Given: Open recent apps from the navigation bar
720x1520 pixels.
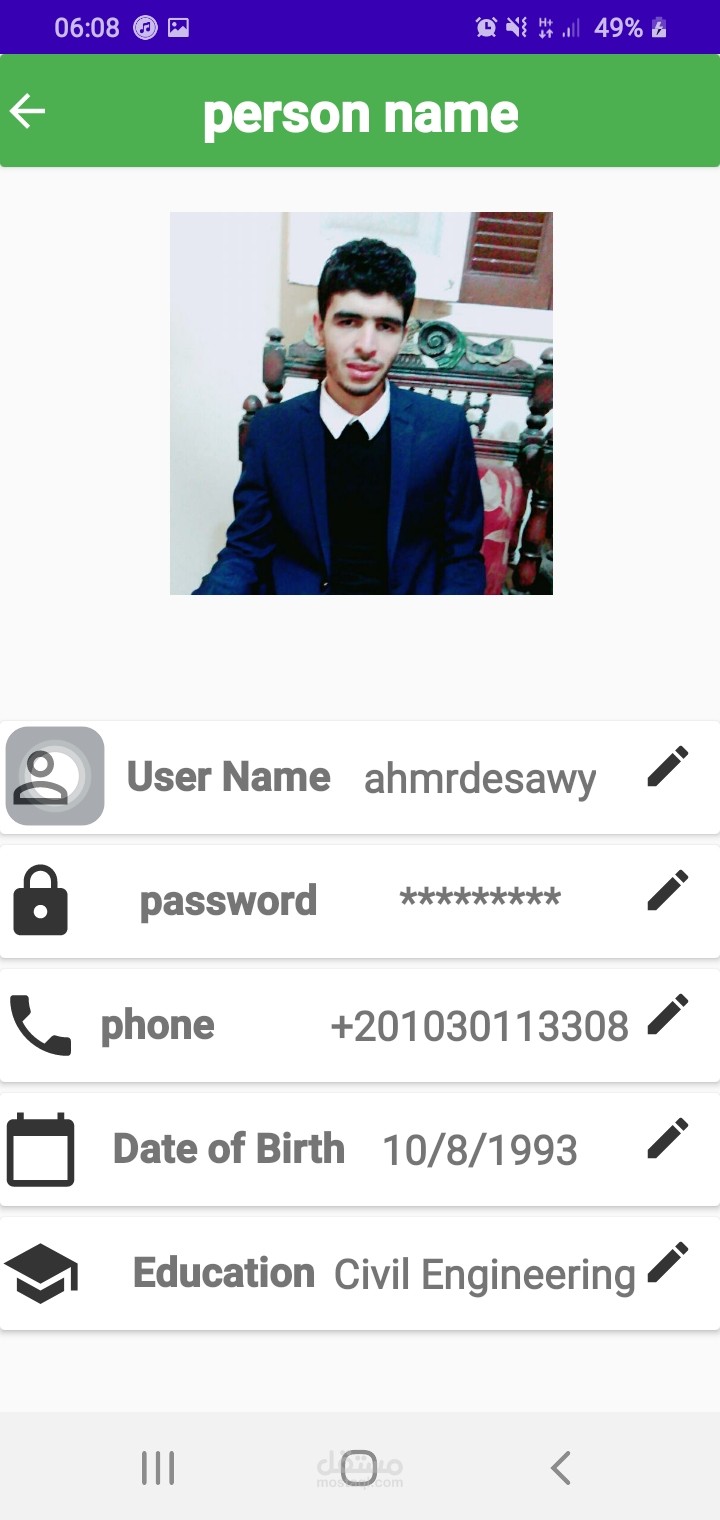Looking at the screenshot, I should point(158,1468).
